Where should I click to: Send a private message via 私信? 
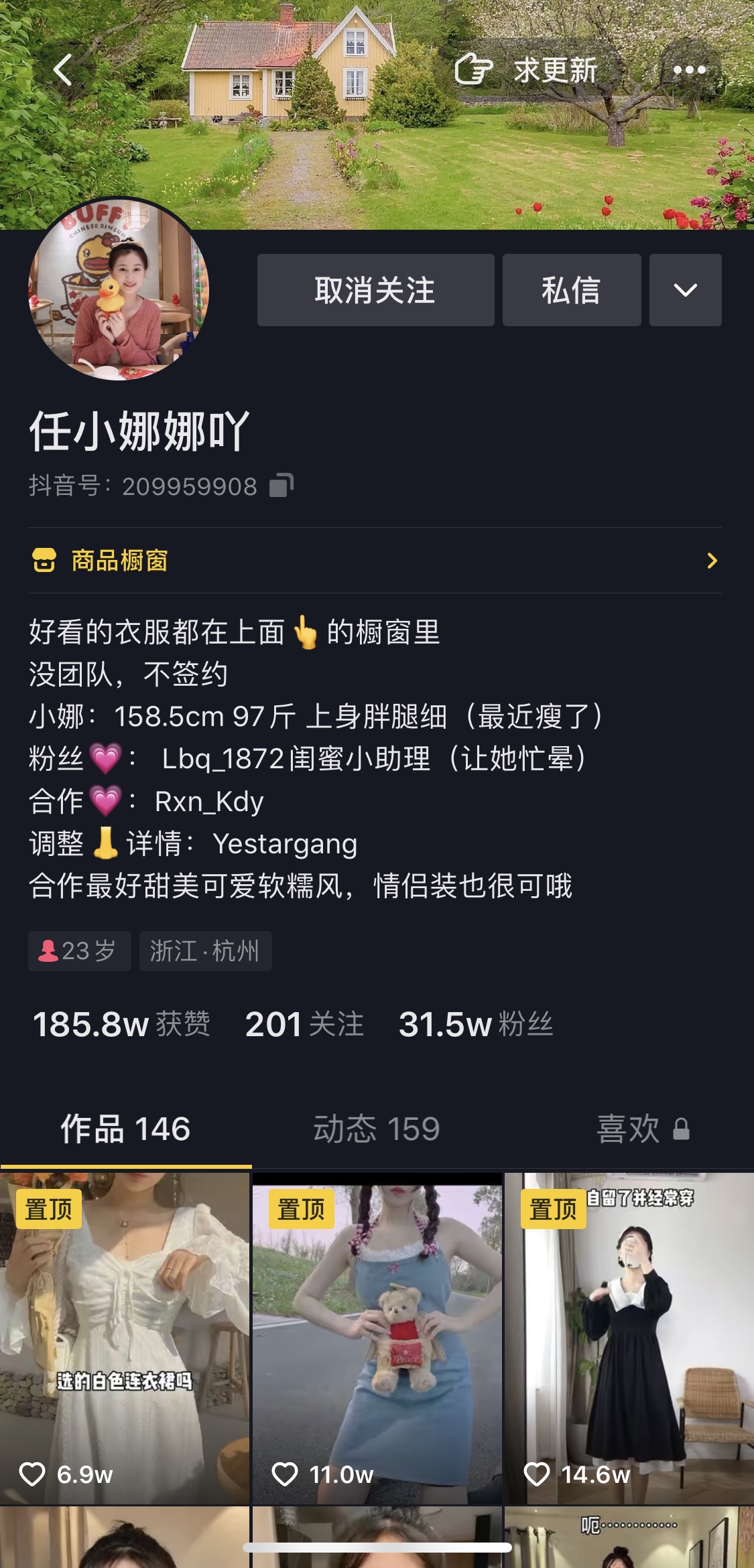click(x=571, y=290)
